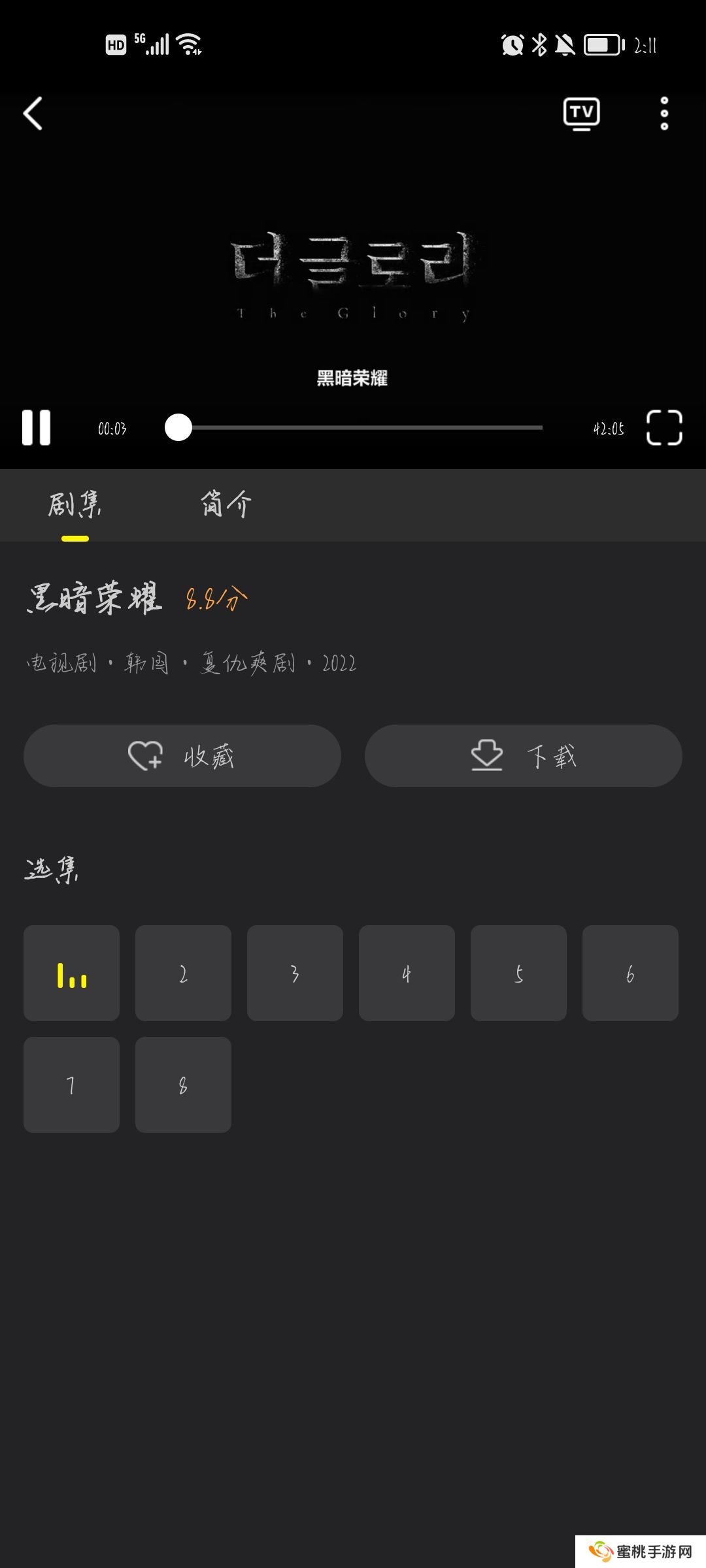Viewport: 706px width, 1568px height.
Task: Select episode 2
Action: coord(183,973)
